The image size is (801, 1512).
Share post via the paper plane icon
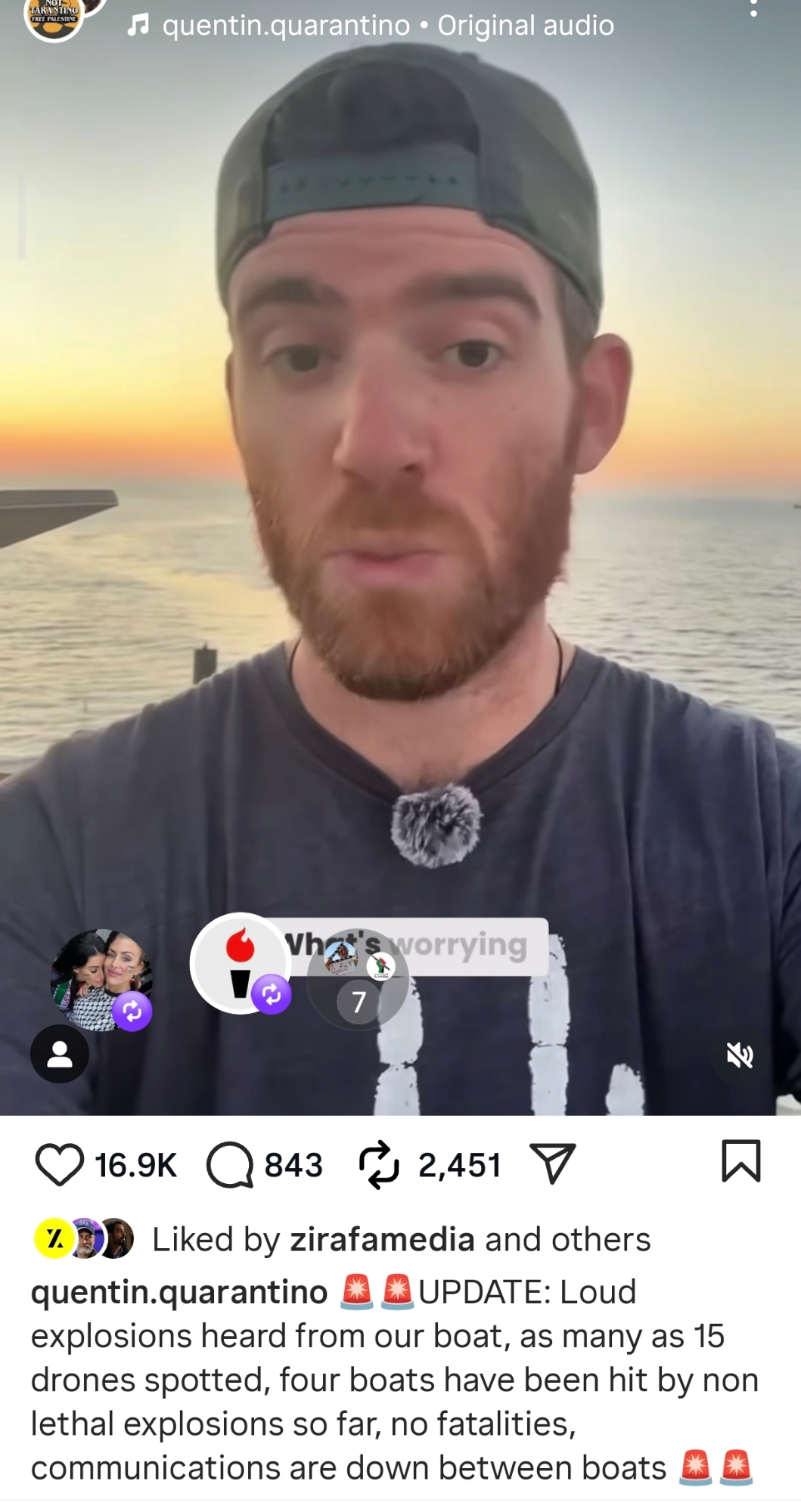(553, 1163)
